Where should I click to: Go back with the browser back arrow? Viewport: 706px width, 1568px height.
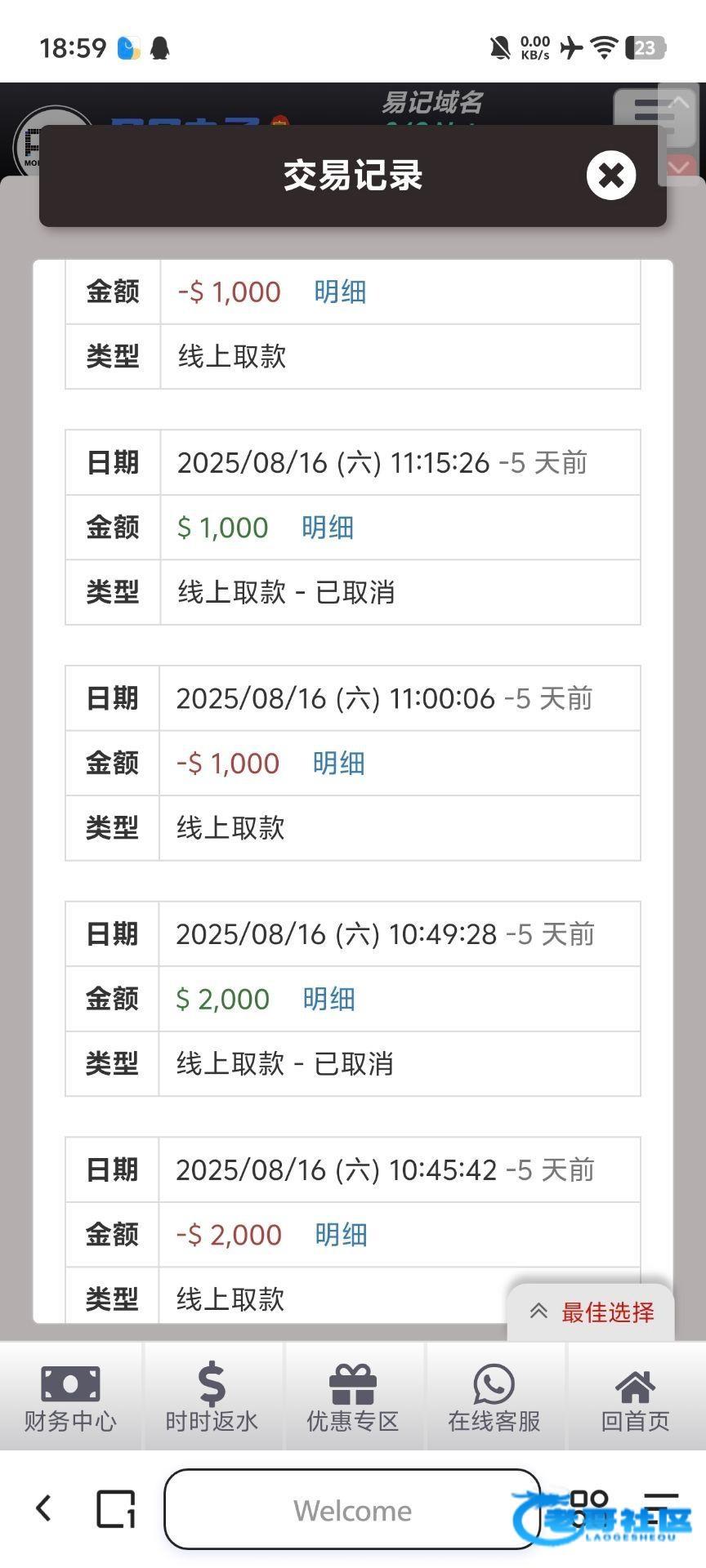tap(43, 1508)
